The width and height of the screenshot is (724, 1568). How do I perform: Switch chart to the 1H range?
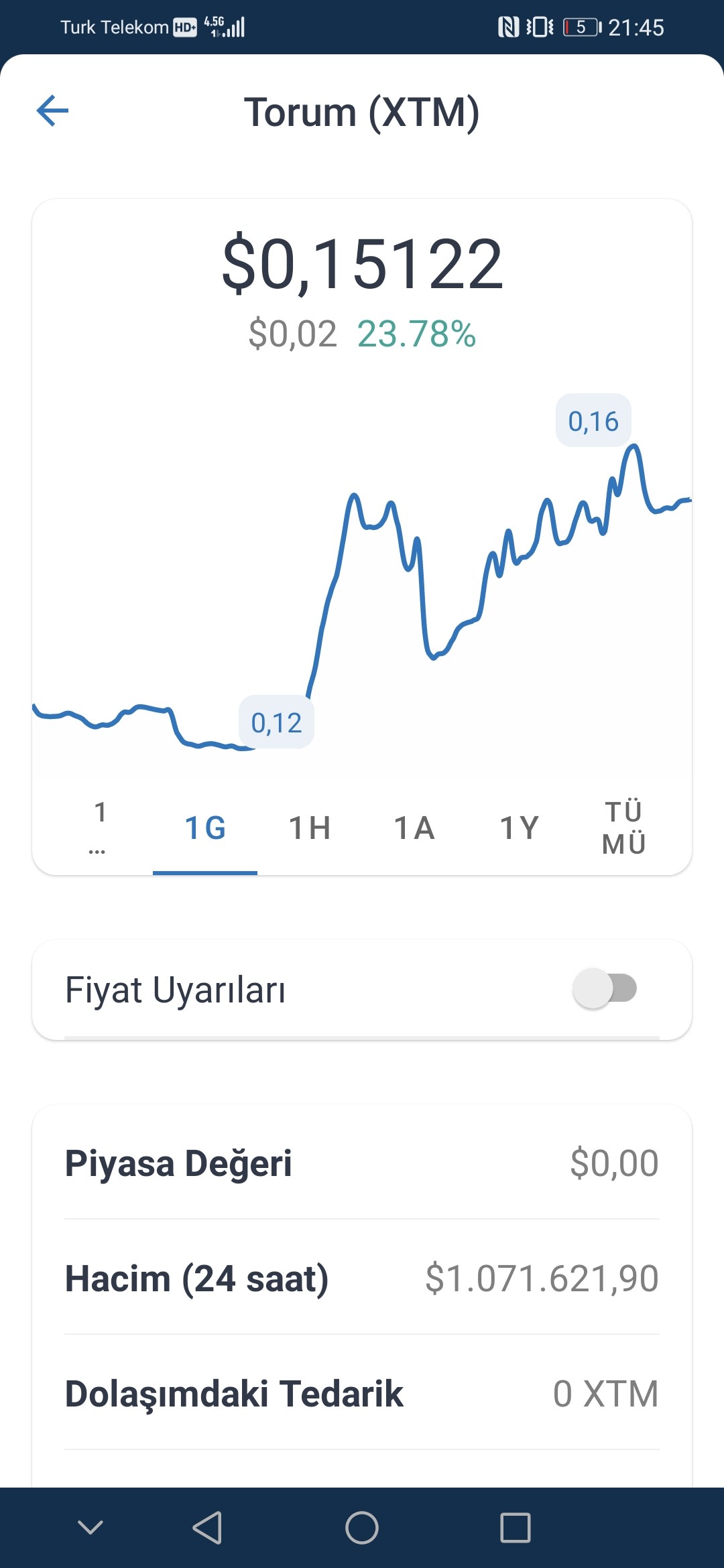coord(310,828)
